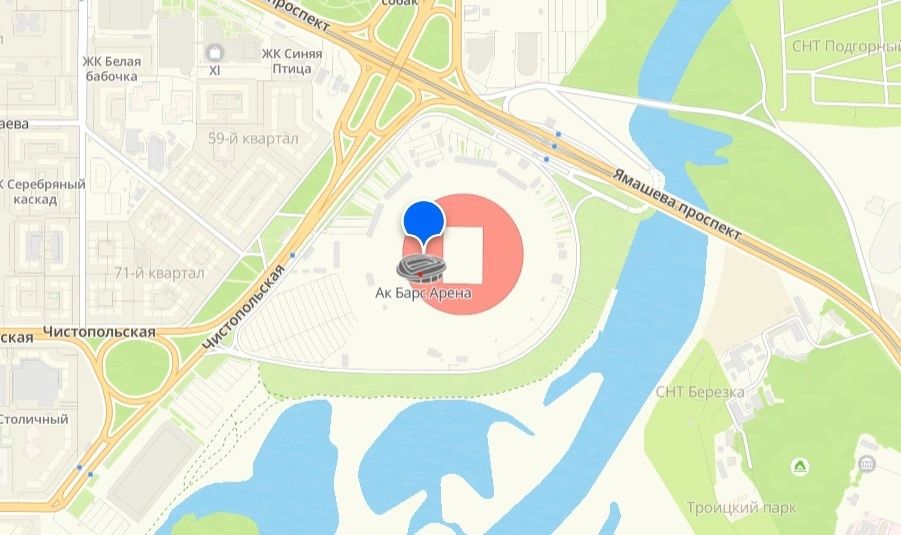Tap the blue location pin on the map
The width and height of the screenshot is (901, 535).
pos(424,220)
